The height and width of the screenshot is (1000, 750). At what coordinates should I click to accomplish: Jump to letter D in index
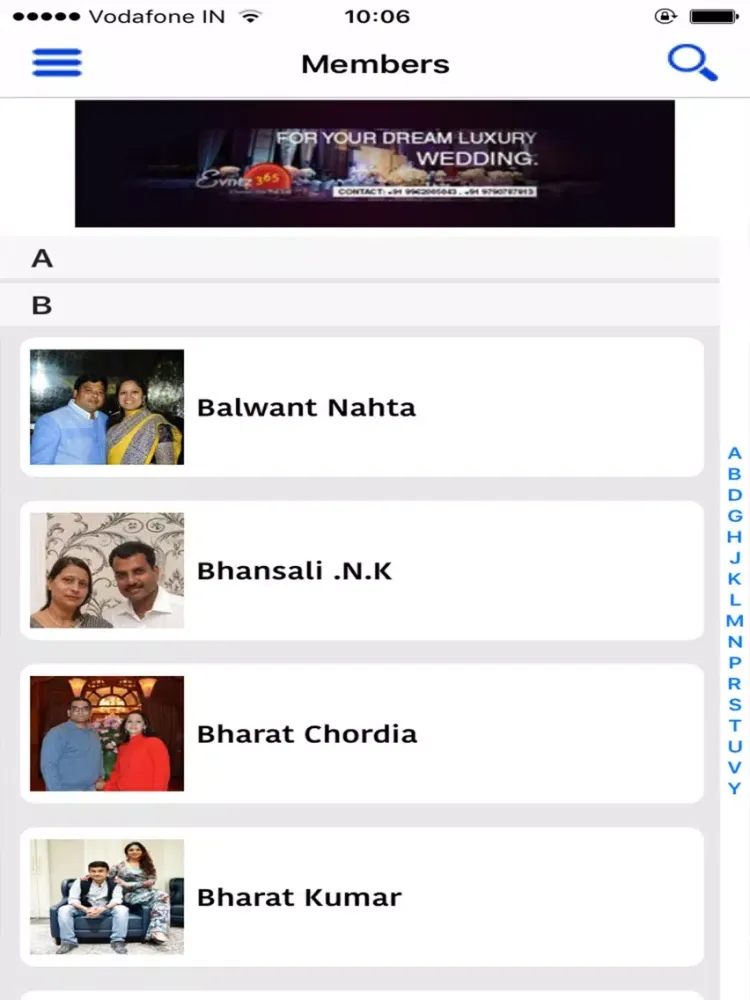735,495
